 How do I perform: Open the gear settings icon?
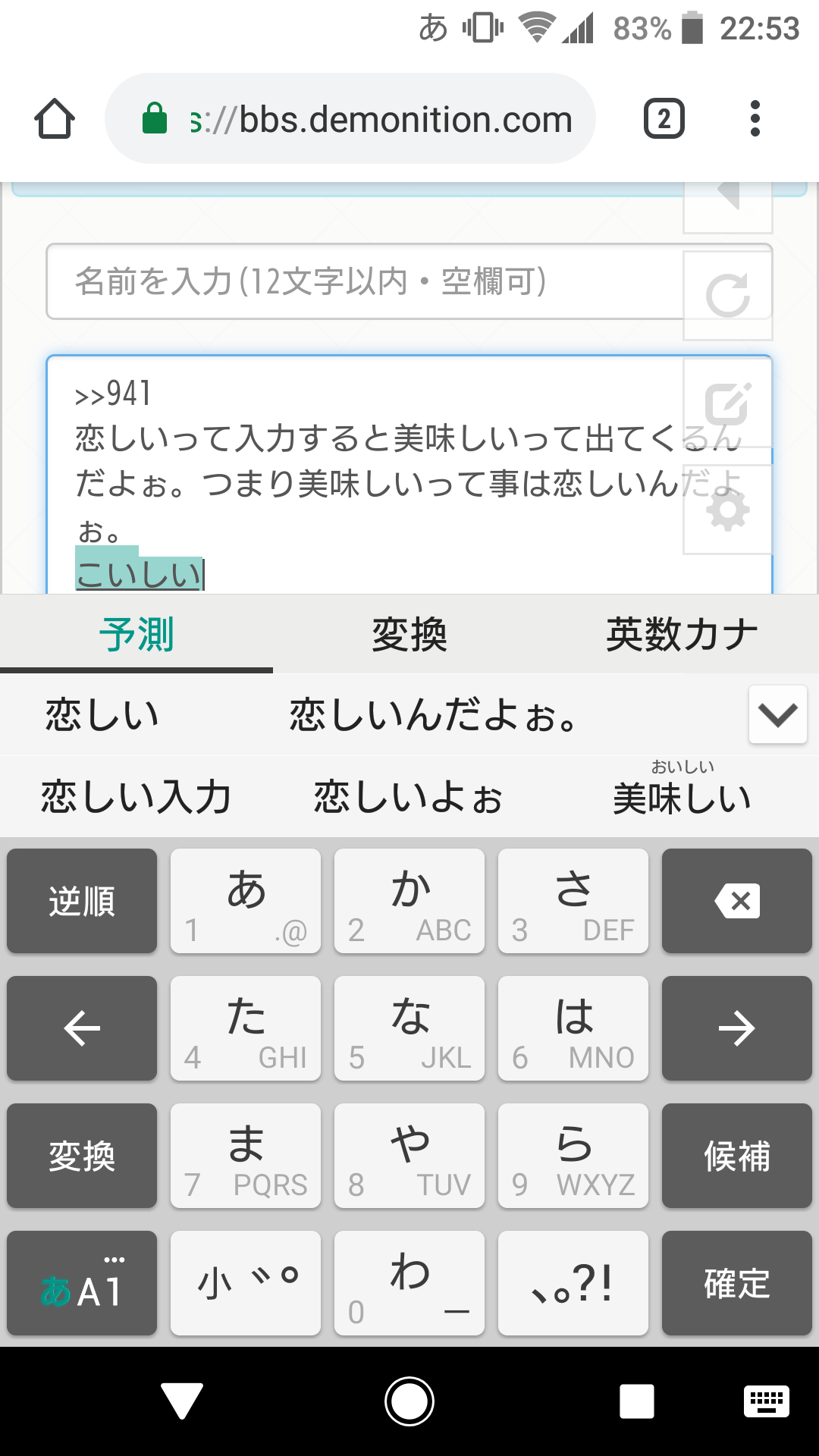point(727,510)
